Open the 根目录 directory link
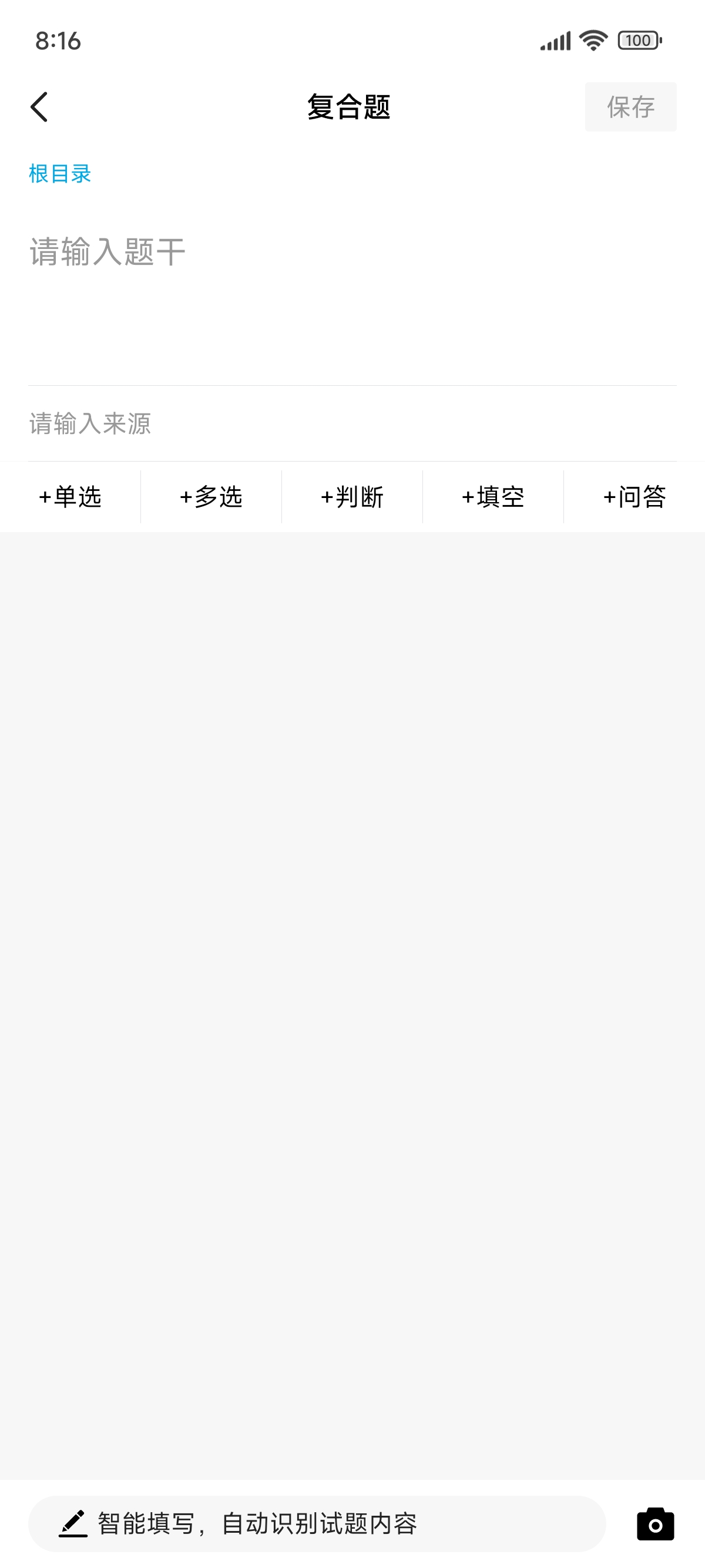 (x=60, y=174)
